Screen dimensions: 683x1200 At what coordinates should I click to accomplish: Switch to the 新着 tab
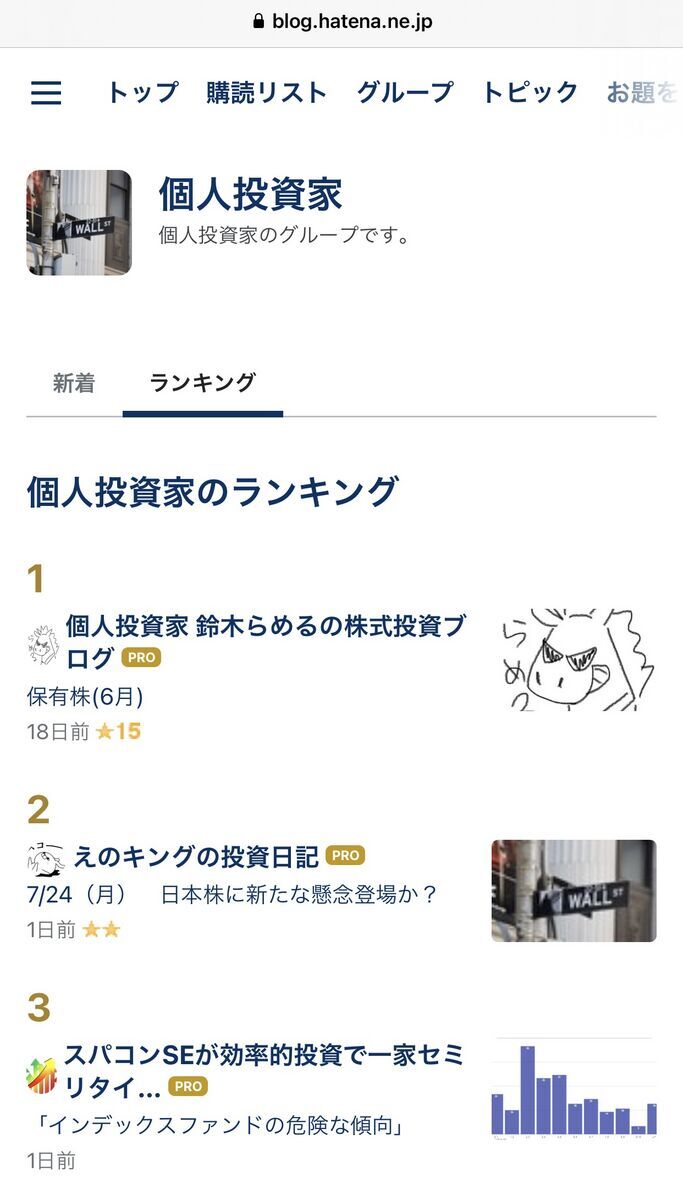74,383
